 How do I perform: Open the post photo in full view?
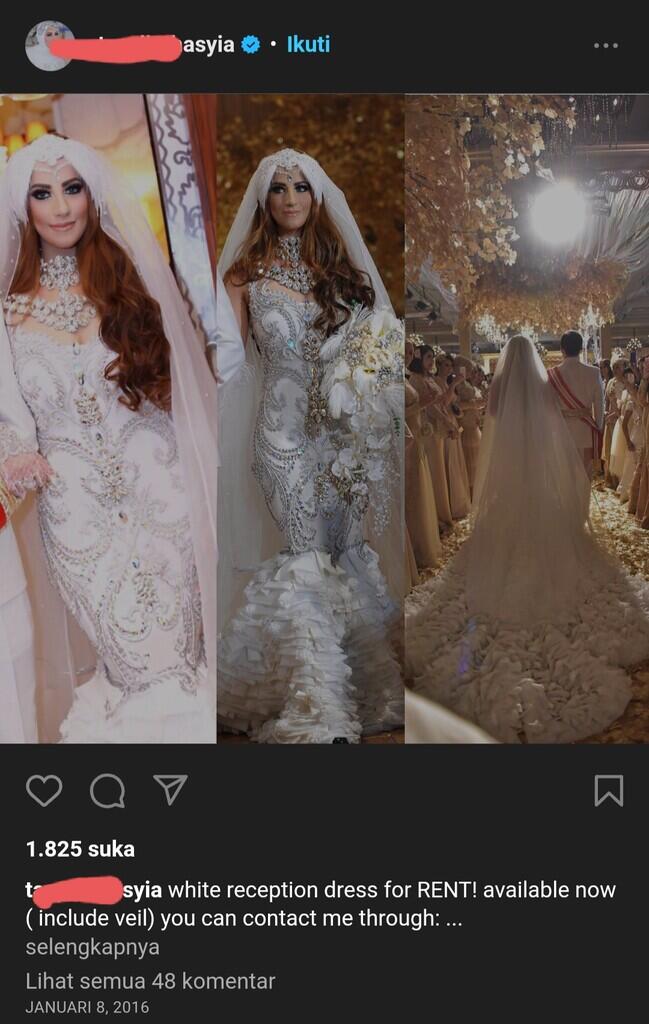coord(324,418)
